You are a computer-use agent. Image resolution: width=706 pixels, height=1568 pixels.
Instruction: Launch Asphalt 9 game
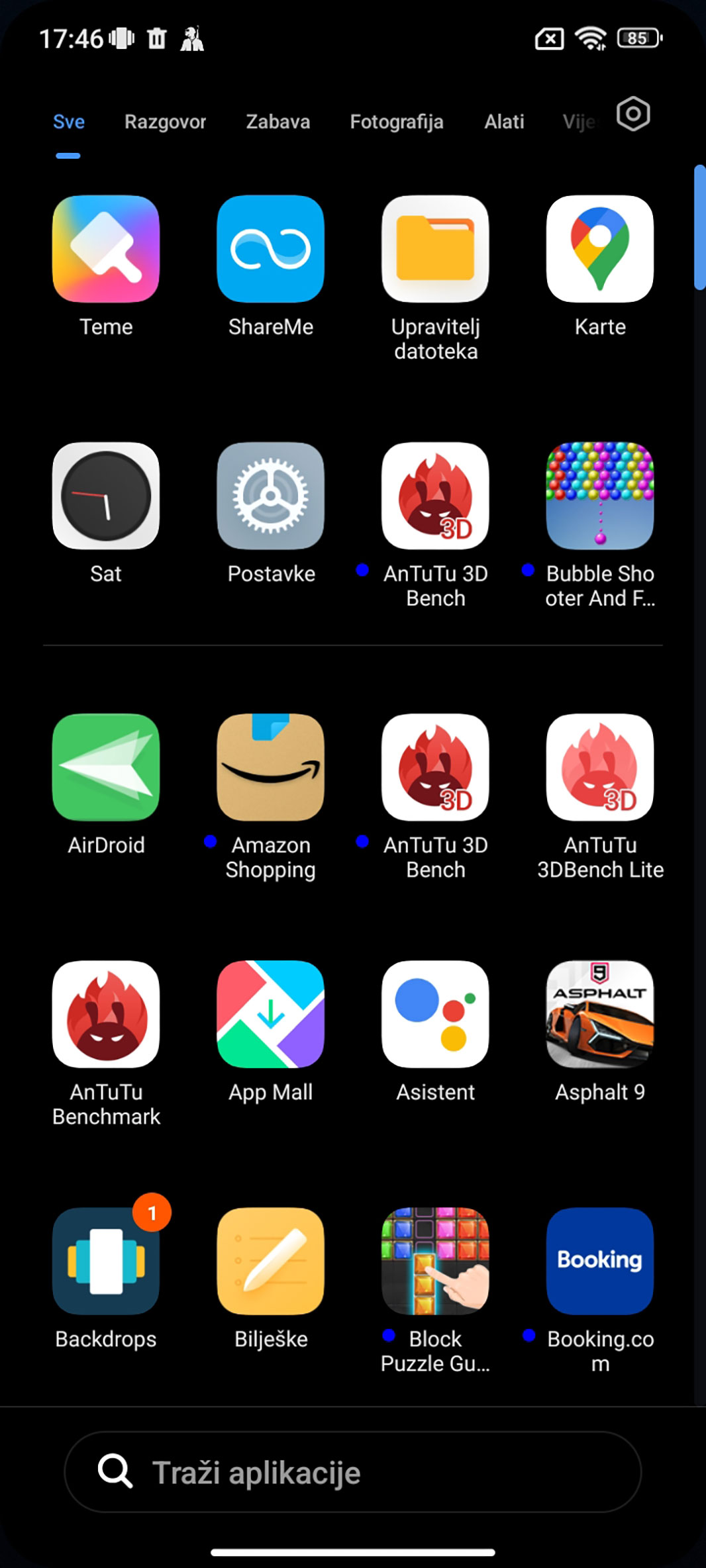(599, 1014)
